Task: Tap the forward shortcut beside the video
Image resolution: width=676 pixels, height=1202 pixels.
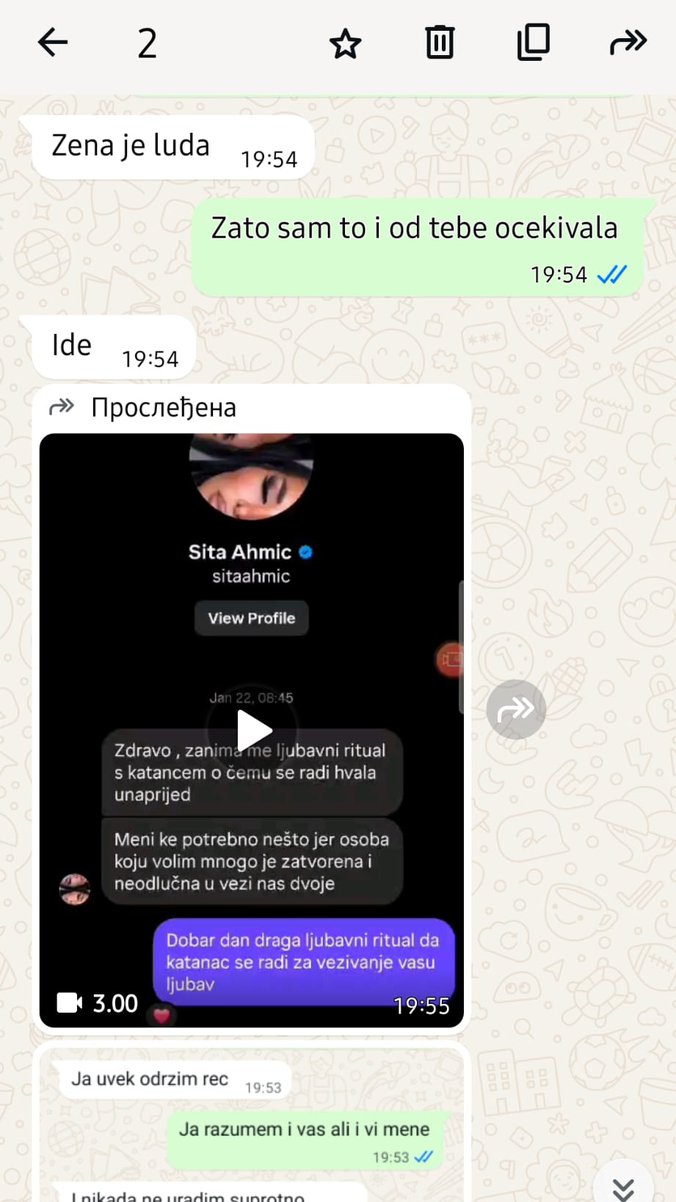Action: [516, 709]
